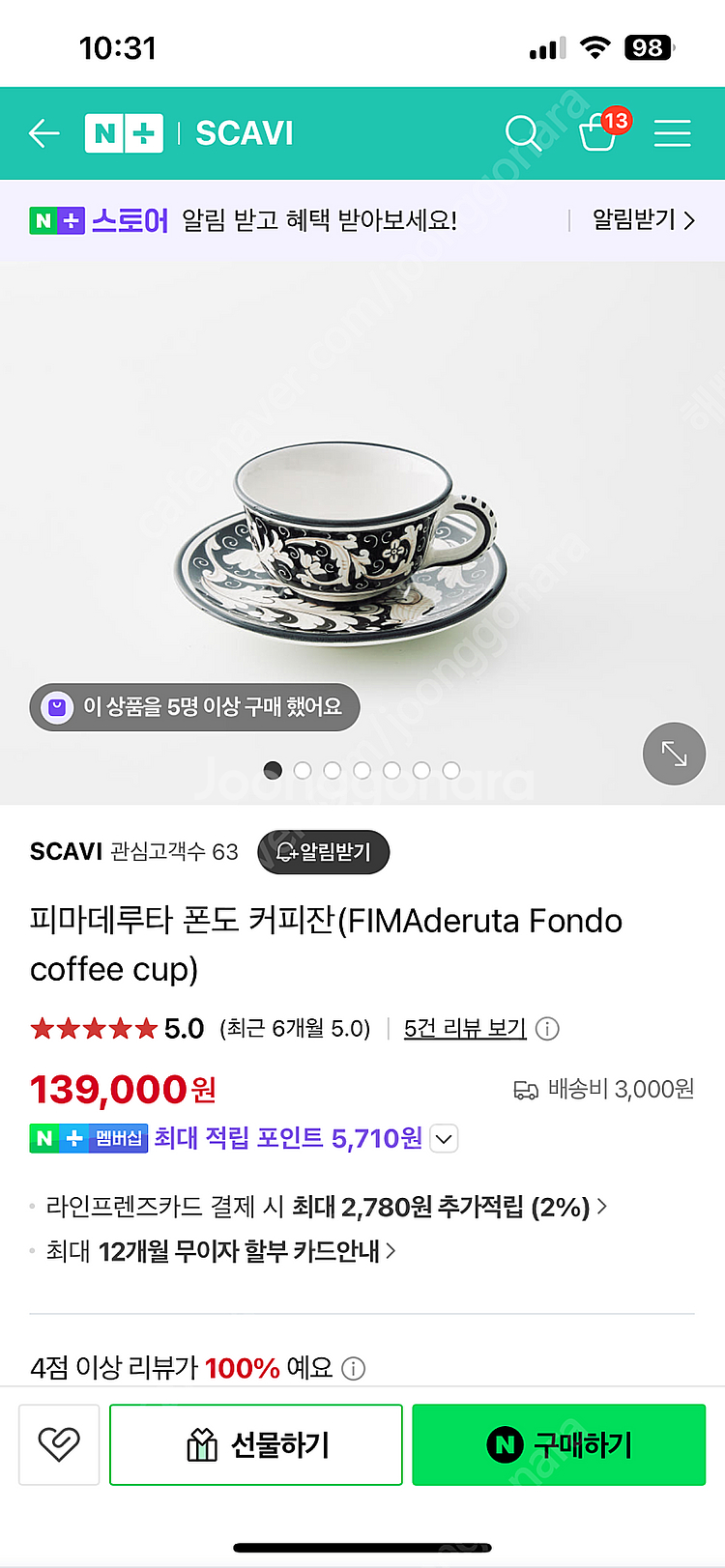This screenshot has width=725, height=1568.
Task: Open the search magnifier icon
Action: [523, 133]
